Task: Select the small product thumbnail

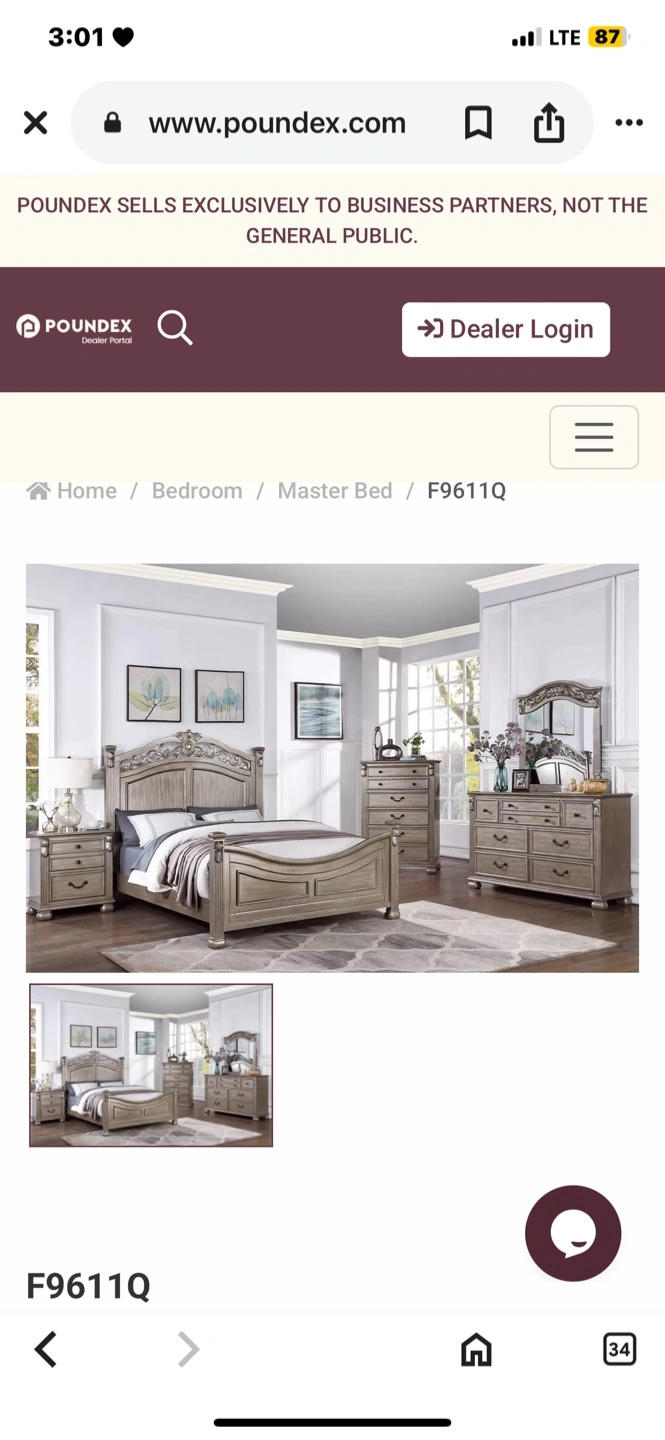Action: tap(151, 1065)
